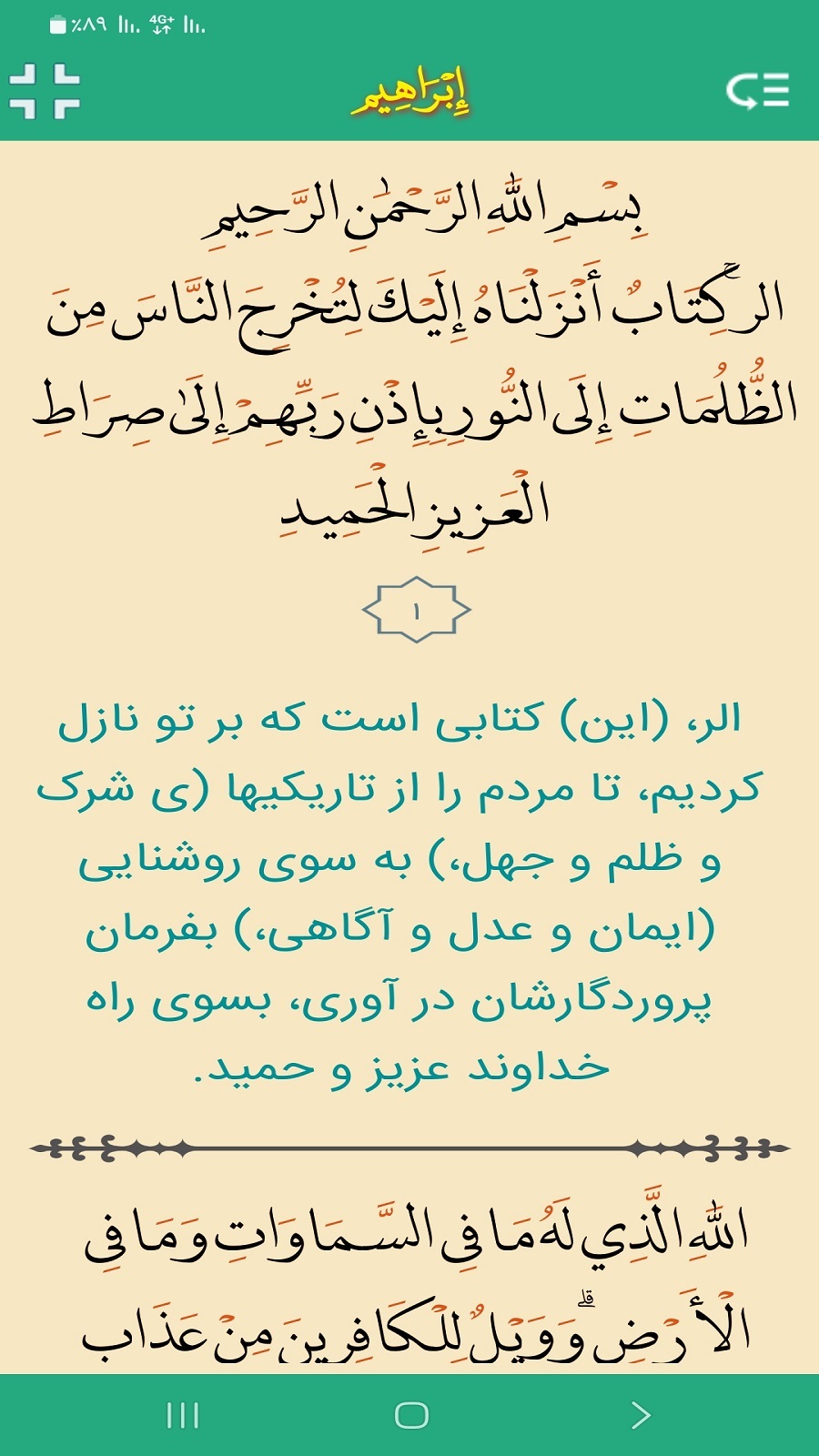Exit fullscreen reading mode
Image resolution: width=819 pixels, height=1456 pixels.
45,91
